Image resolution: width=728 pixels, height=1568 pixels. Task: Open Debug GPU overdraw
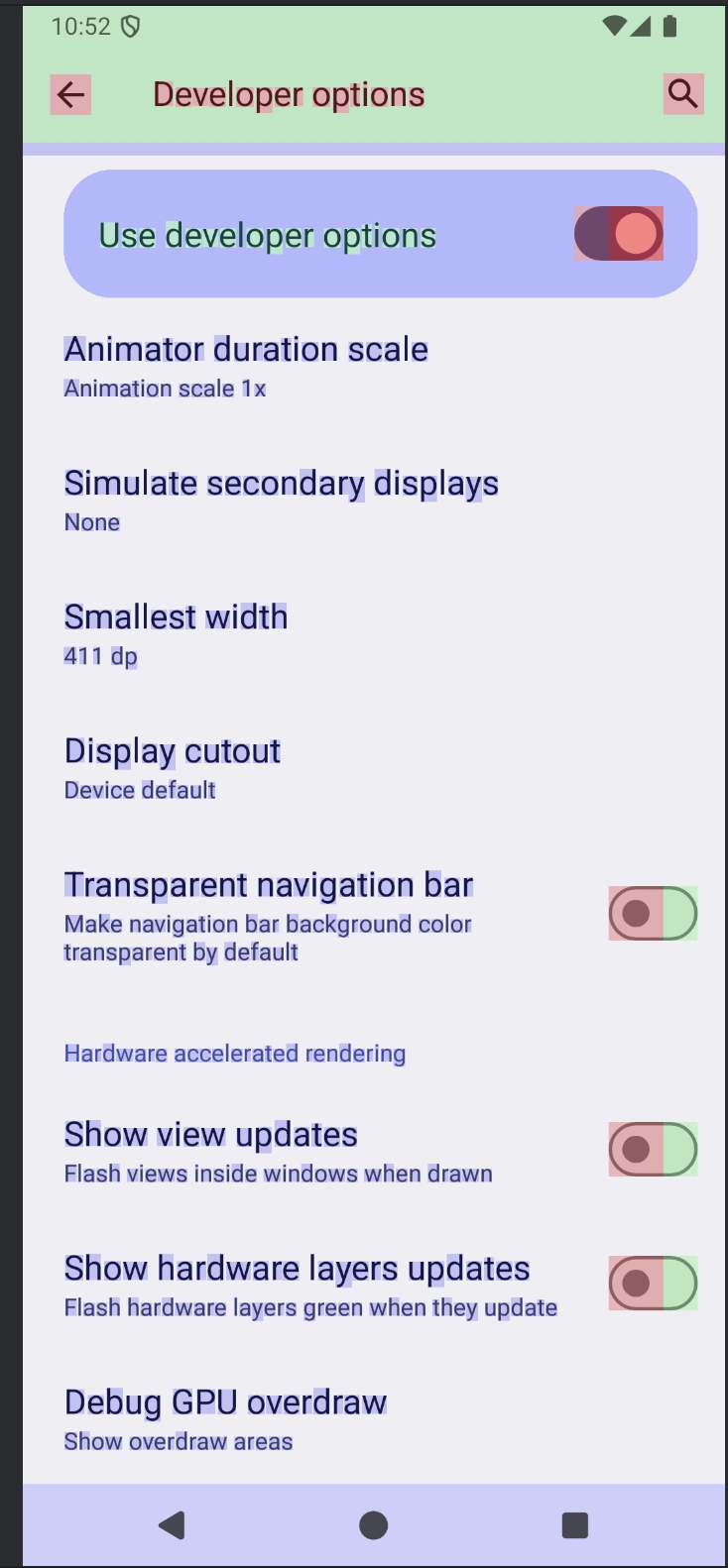375,1418
